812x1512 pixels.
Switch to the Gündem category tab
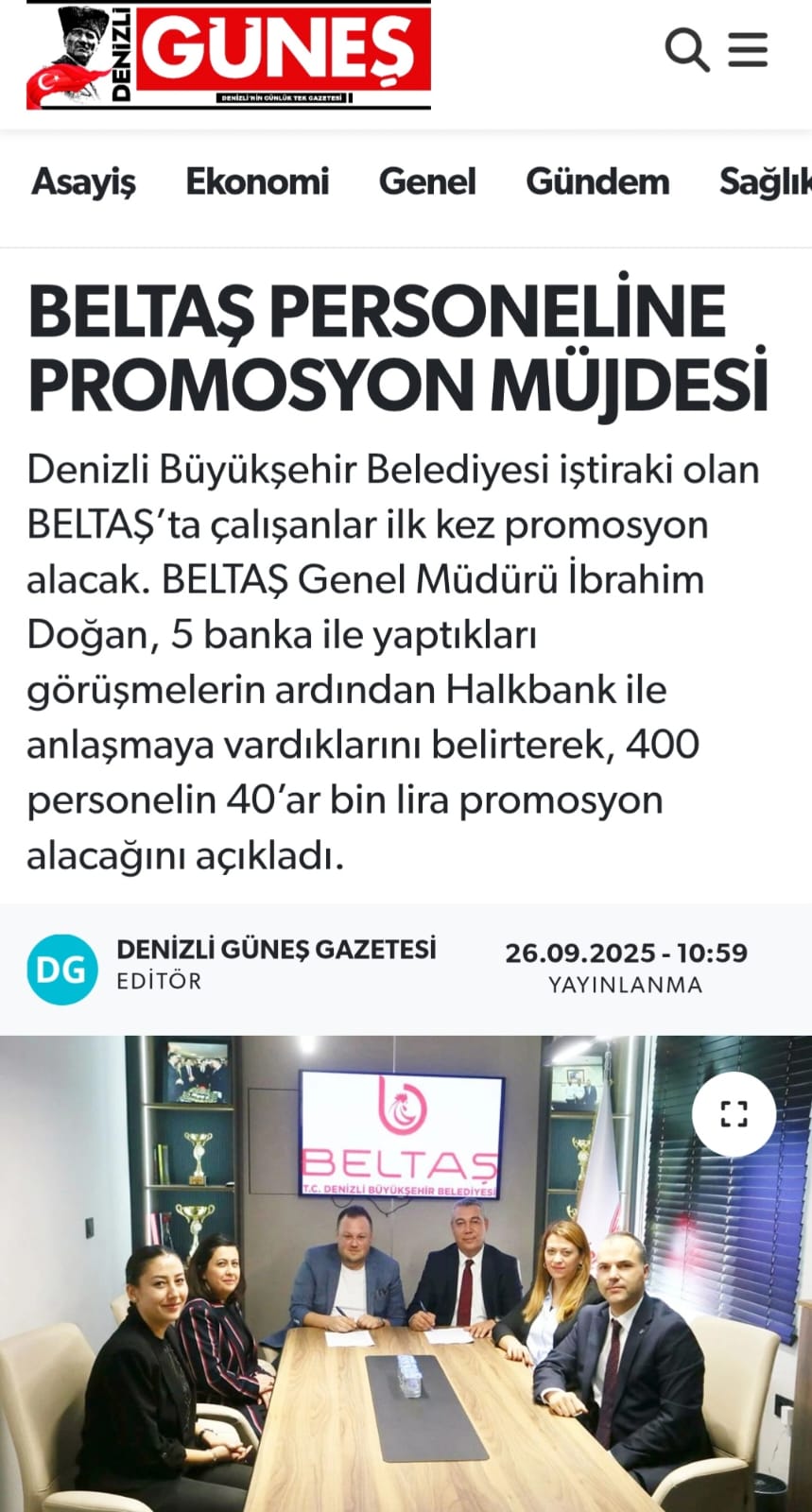pos(597,183)
